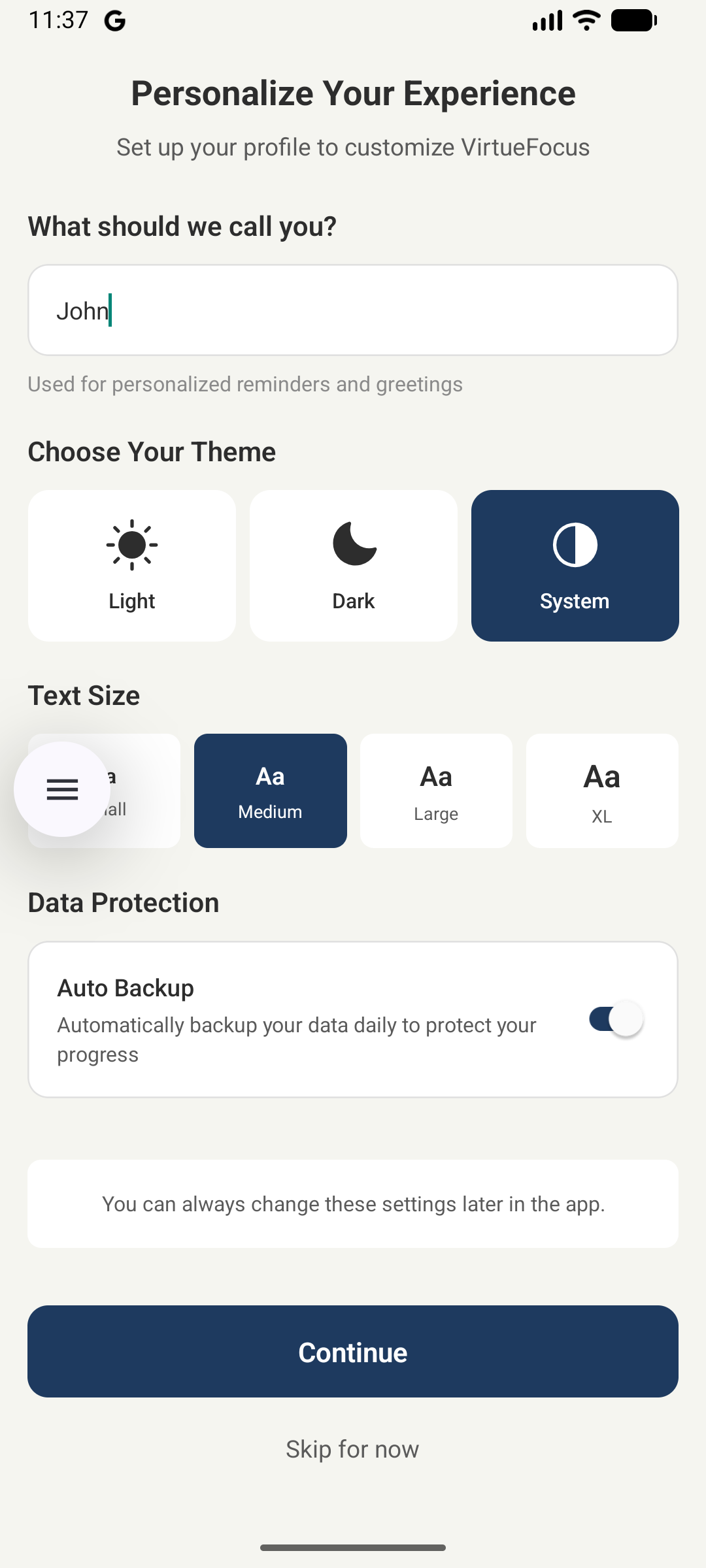Select the Light theme
This screenshot has width=706, height=1568.
point(132,566)
